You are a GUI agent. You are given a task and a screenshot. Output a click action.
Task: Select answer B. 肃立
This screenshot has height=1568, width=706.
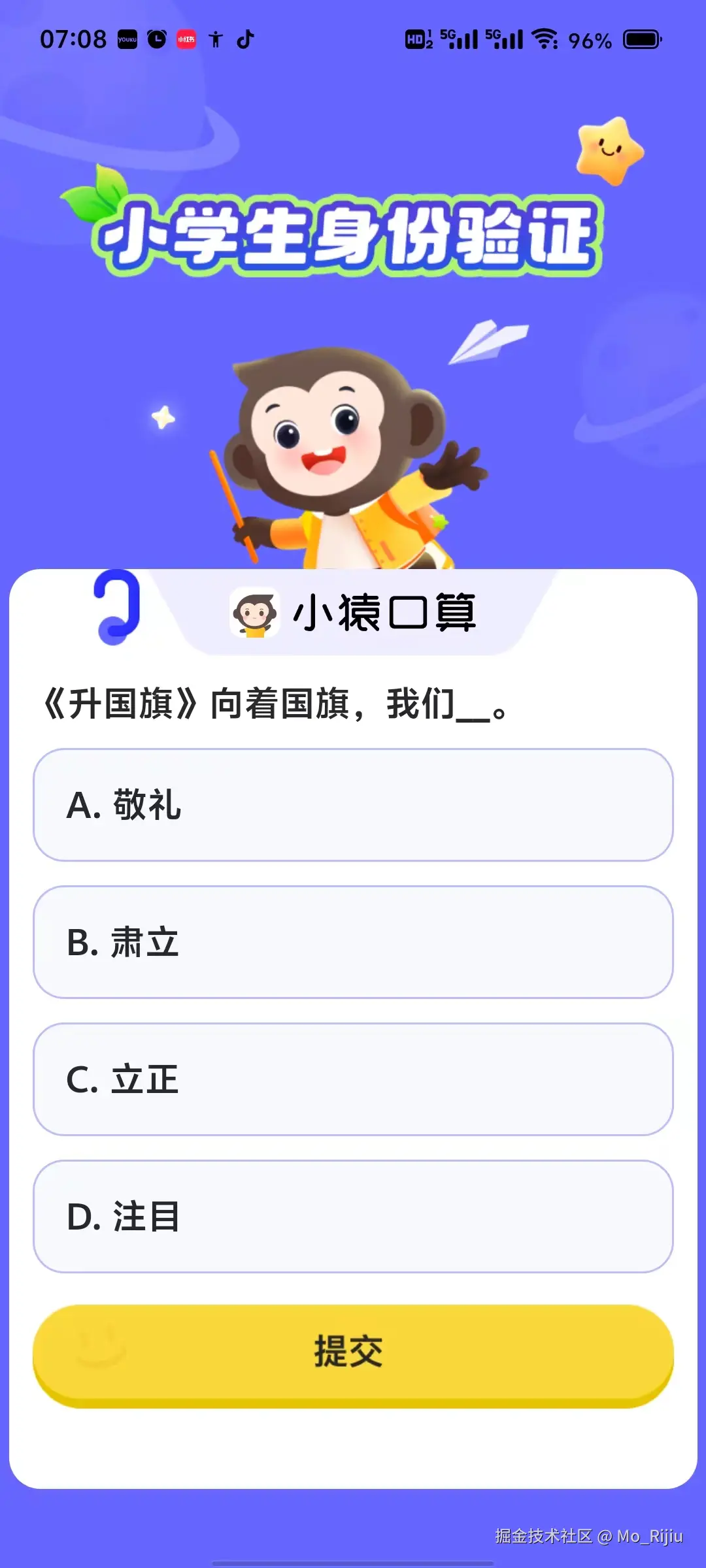(x=353, y=942)
